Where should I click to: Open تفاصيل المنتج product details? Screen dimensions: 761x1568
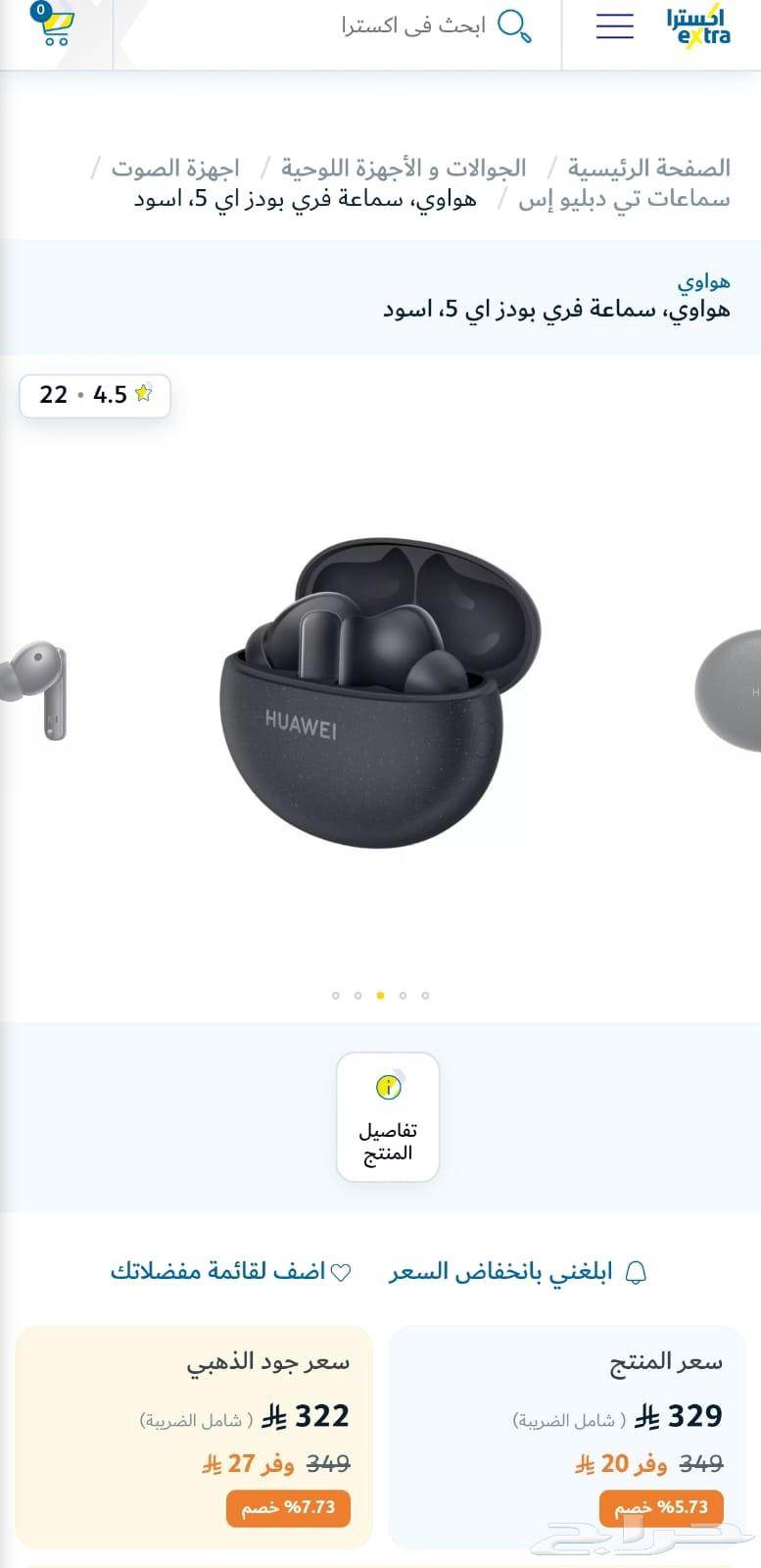(x=388, y=1117)
